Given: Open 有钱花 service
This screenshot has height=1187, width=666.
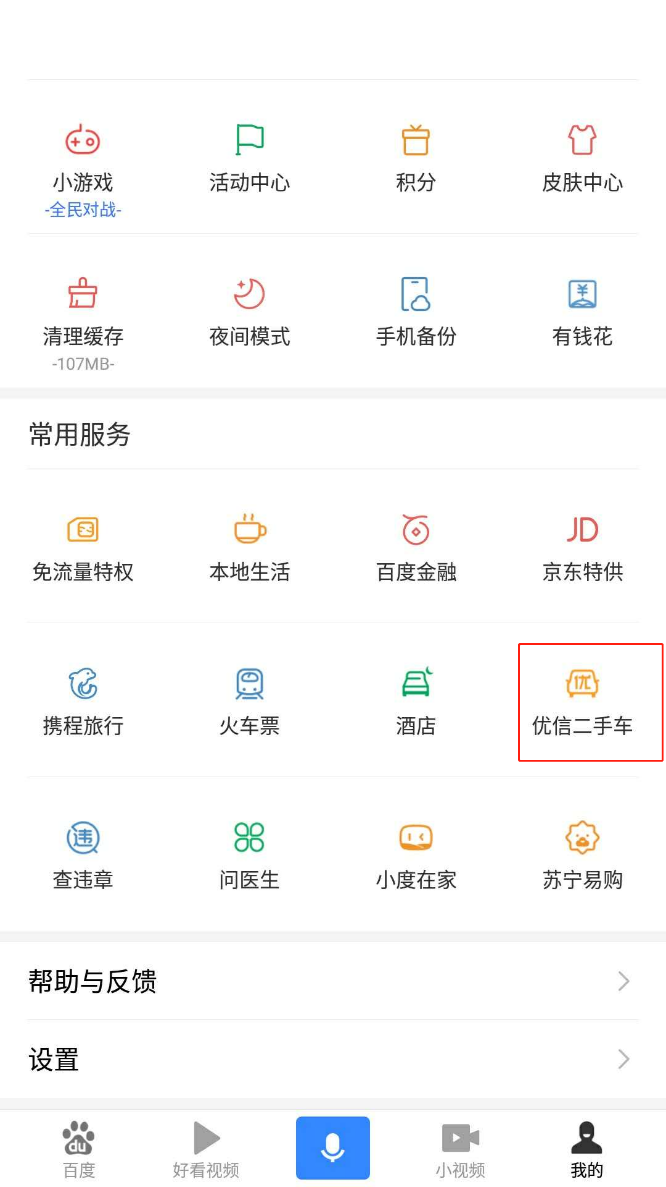Looking at the screenshot, I should [583, 312].
